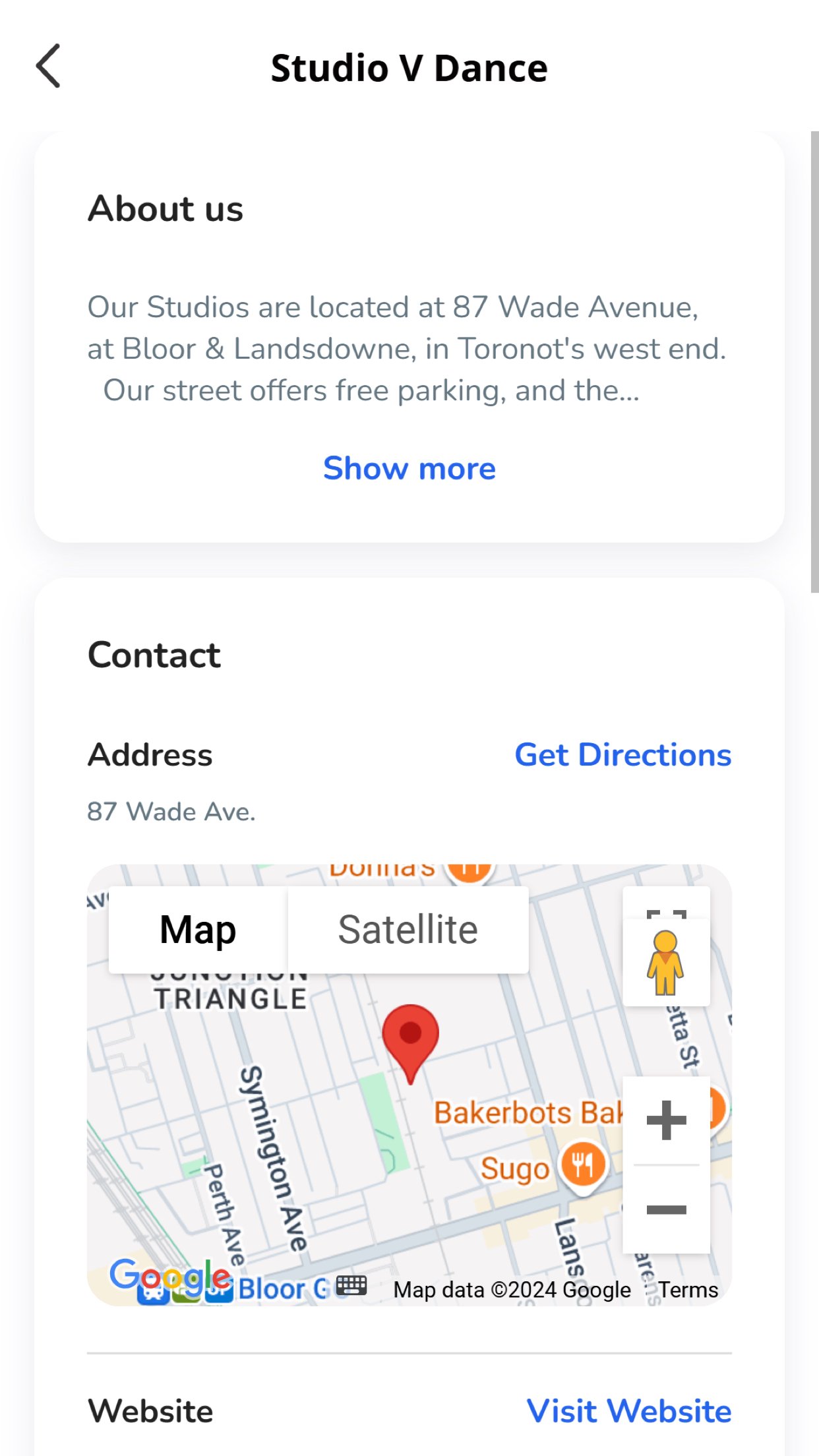
Task: Tap the Sugo restaurant marker
Action: tap(582, 1166)
